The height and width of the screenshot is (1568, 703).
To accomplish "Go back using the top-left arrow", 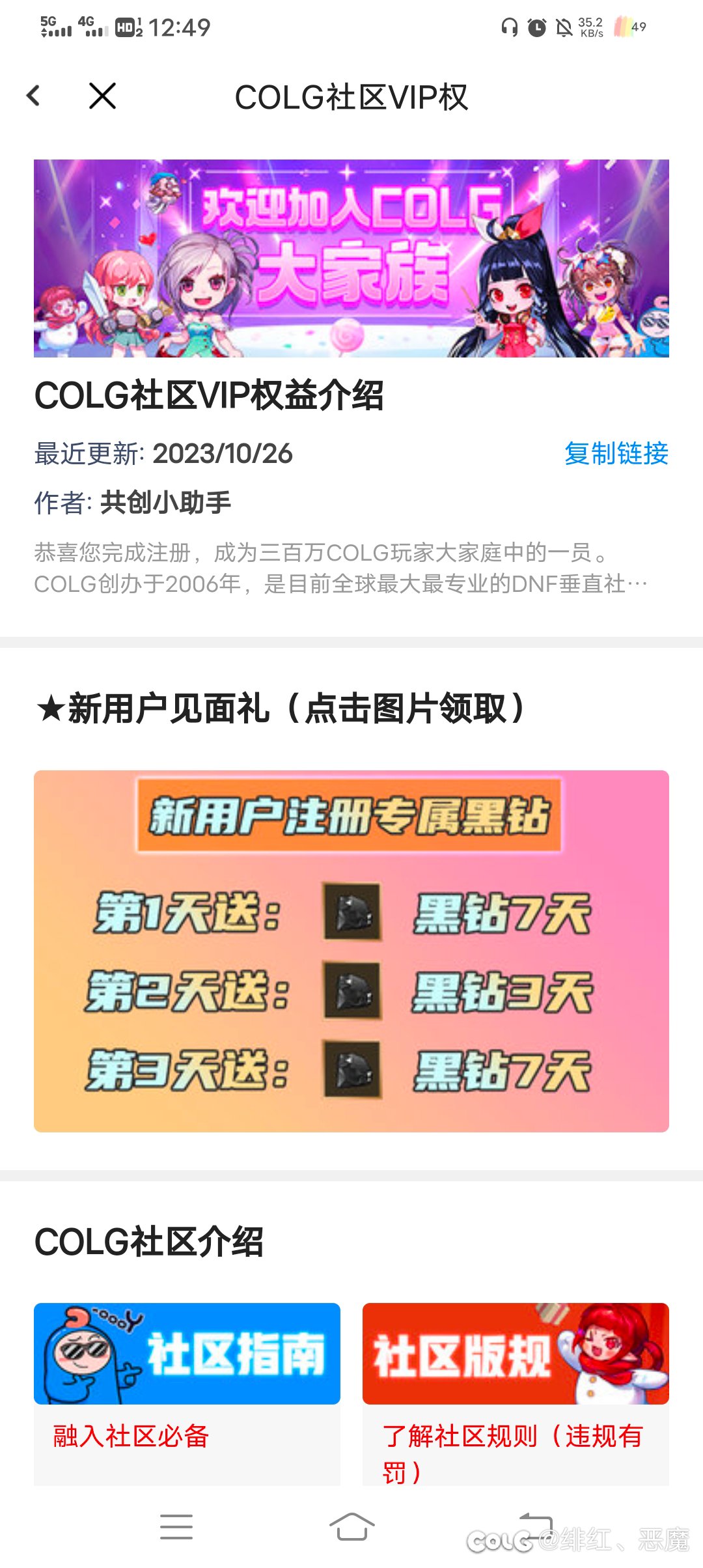I will 34,96.
